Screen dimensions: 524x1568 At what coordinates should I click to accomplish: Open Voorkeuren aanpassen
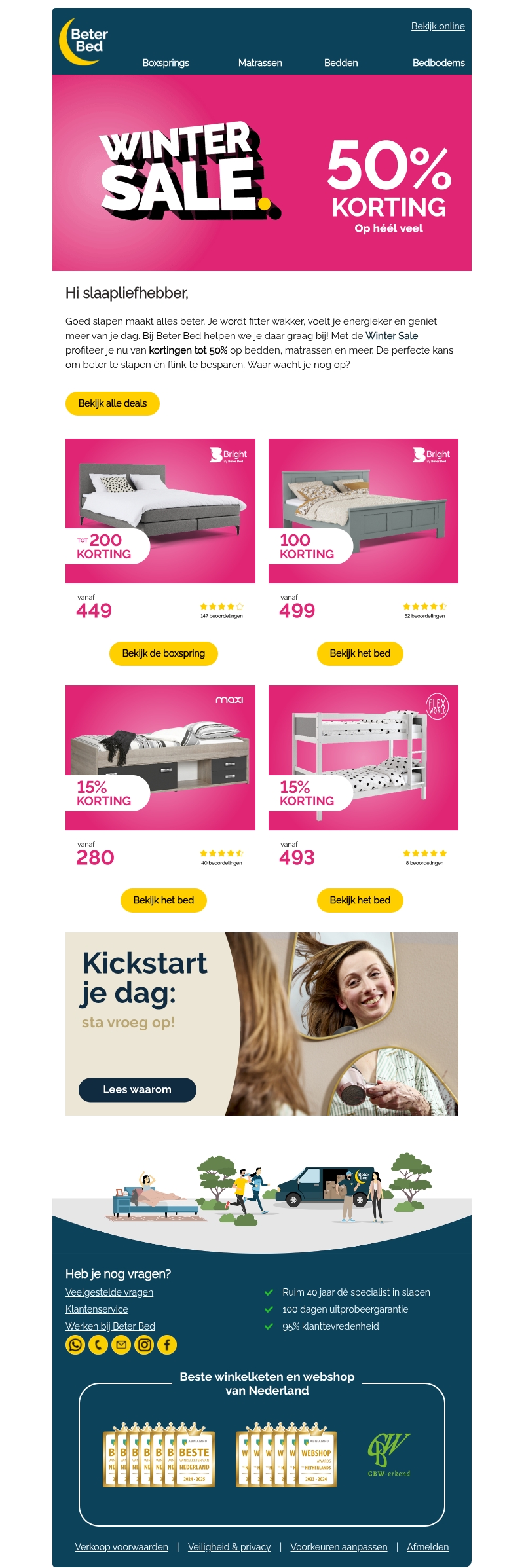tap(339, 1547)
